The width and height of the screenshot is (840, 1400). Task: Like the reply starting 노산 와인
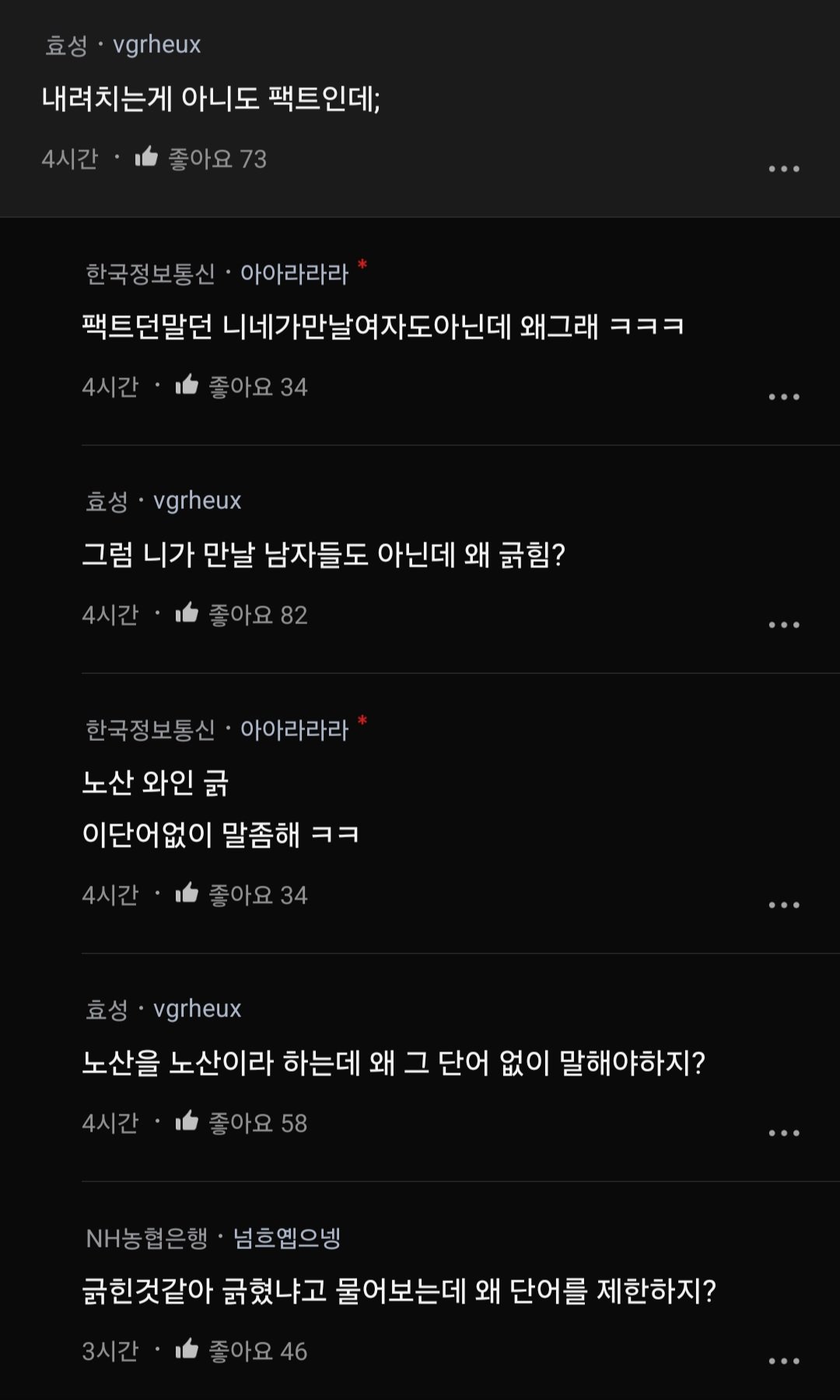(x=187, y=894)
